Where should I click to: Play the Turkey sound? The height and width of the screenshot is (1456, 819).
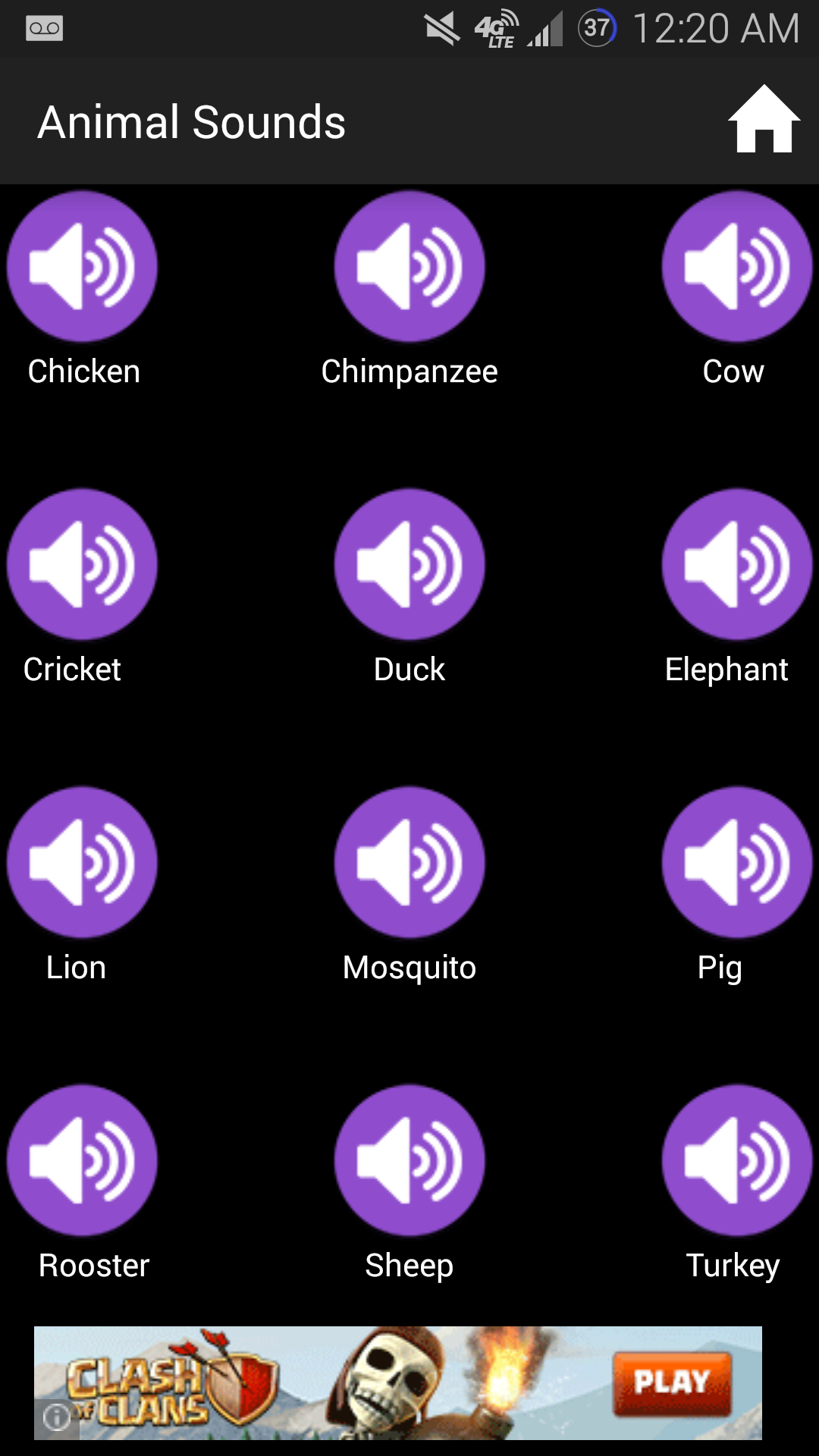click(x=735, y=1159)
